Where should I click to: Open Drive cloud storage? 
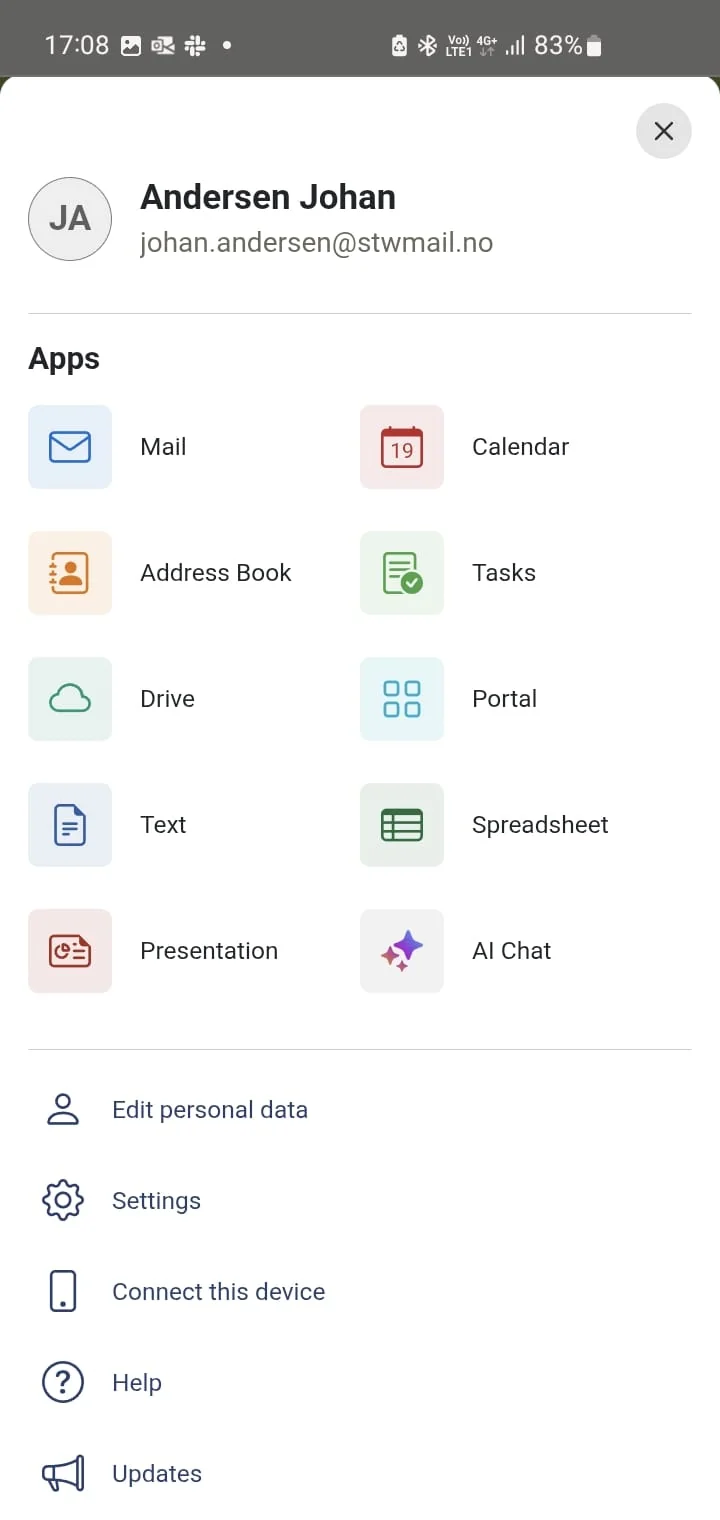[x=70, y=699]
